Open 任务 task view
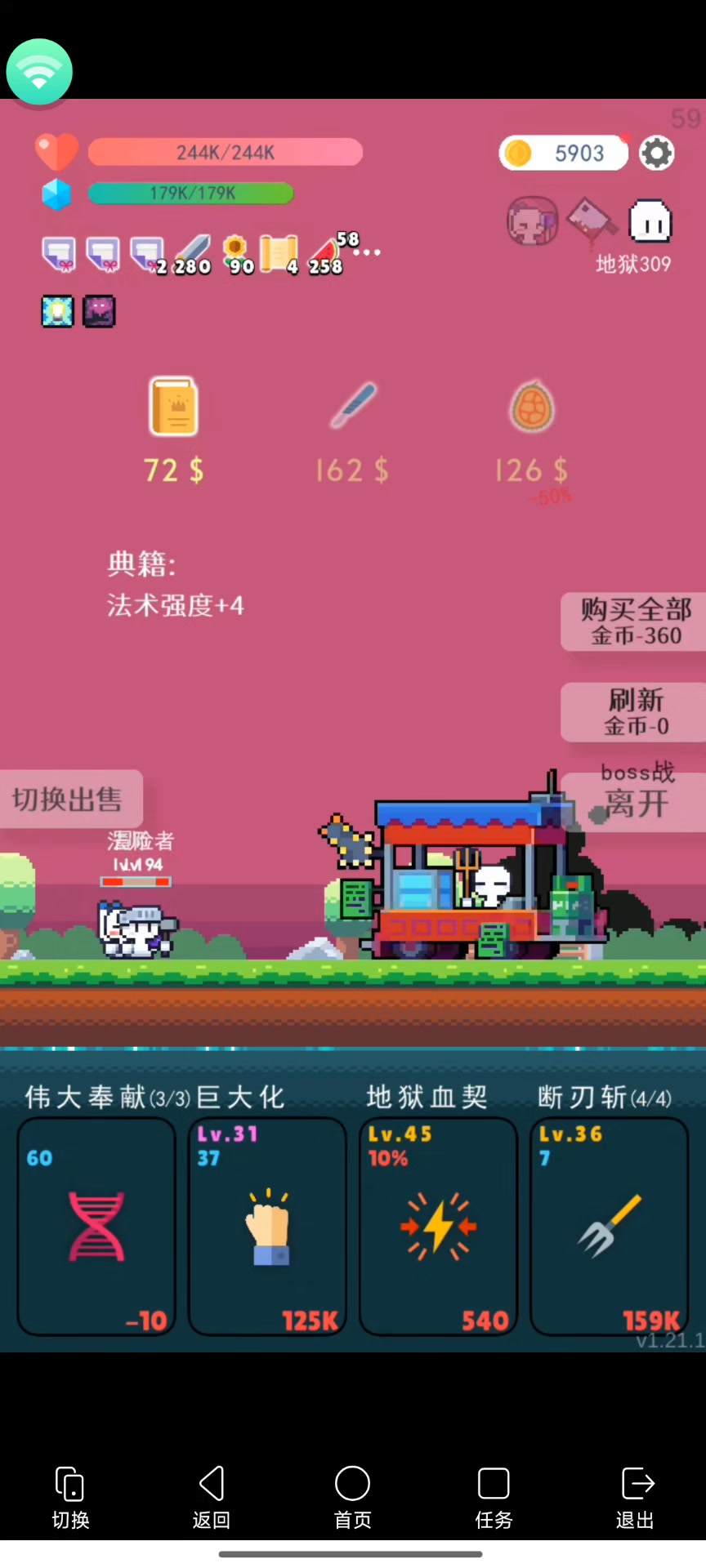The height and width of the screenshot is (1568, 706). click(x=494, y=1496)
